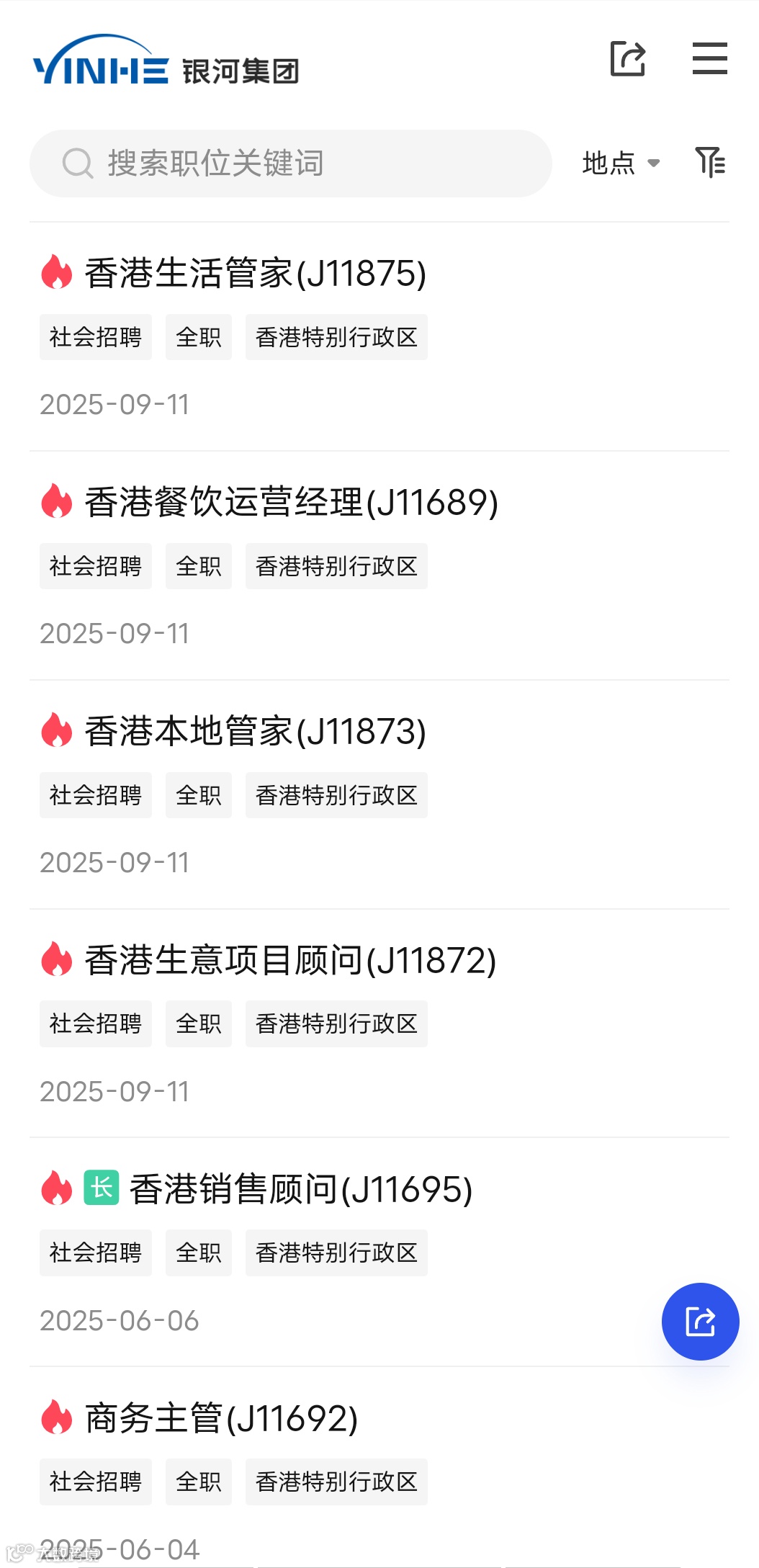Open the 商务主管(J11692) listing
Viewport: 759px width, 1568px height.
click(221, 1419)
